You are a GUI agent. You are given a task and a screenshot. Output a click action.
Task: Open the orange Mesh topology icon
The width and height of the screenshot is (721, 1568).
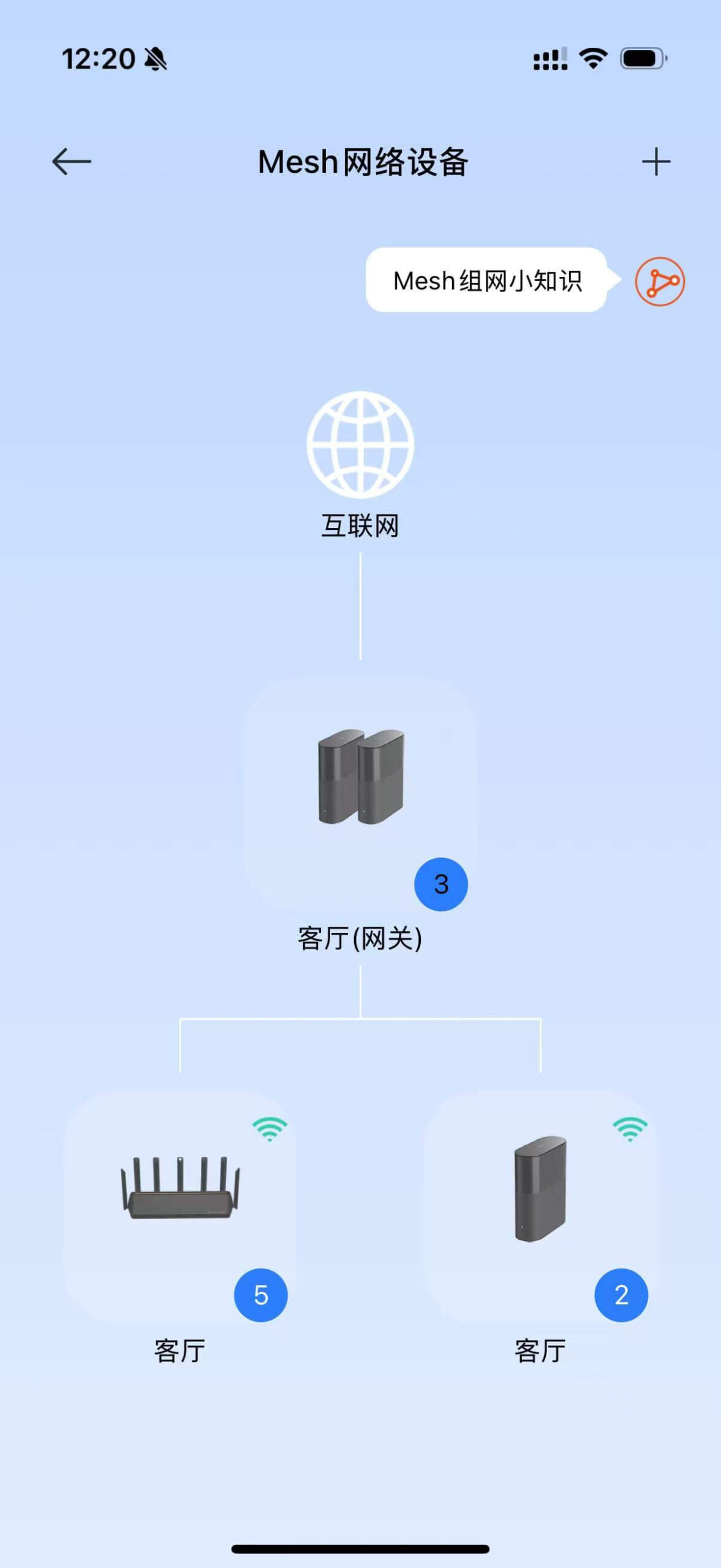657,282
